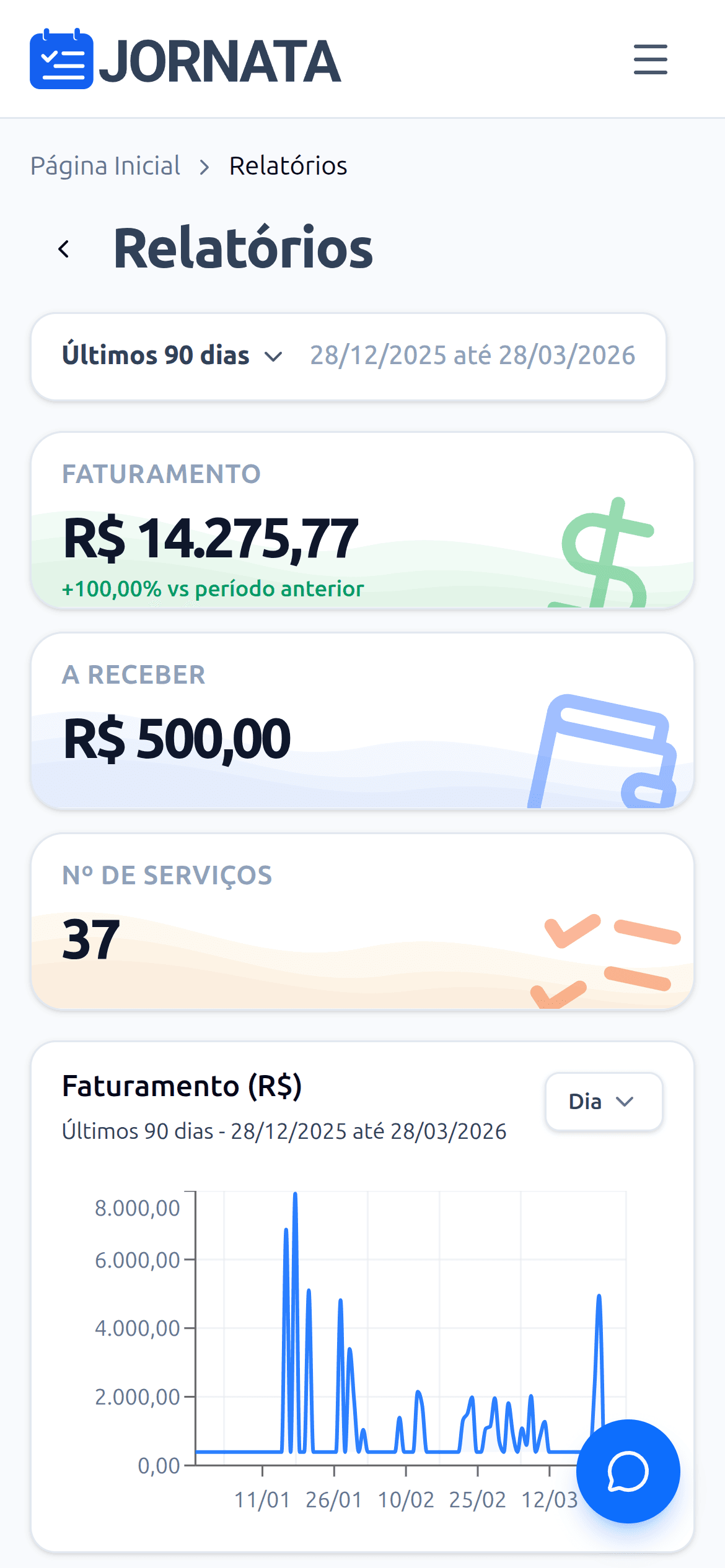Click the Relatórios breadcrumb entry

(x=288, y=164)
